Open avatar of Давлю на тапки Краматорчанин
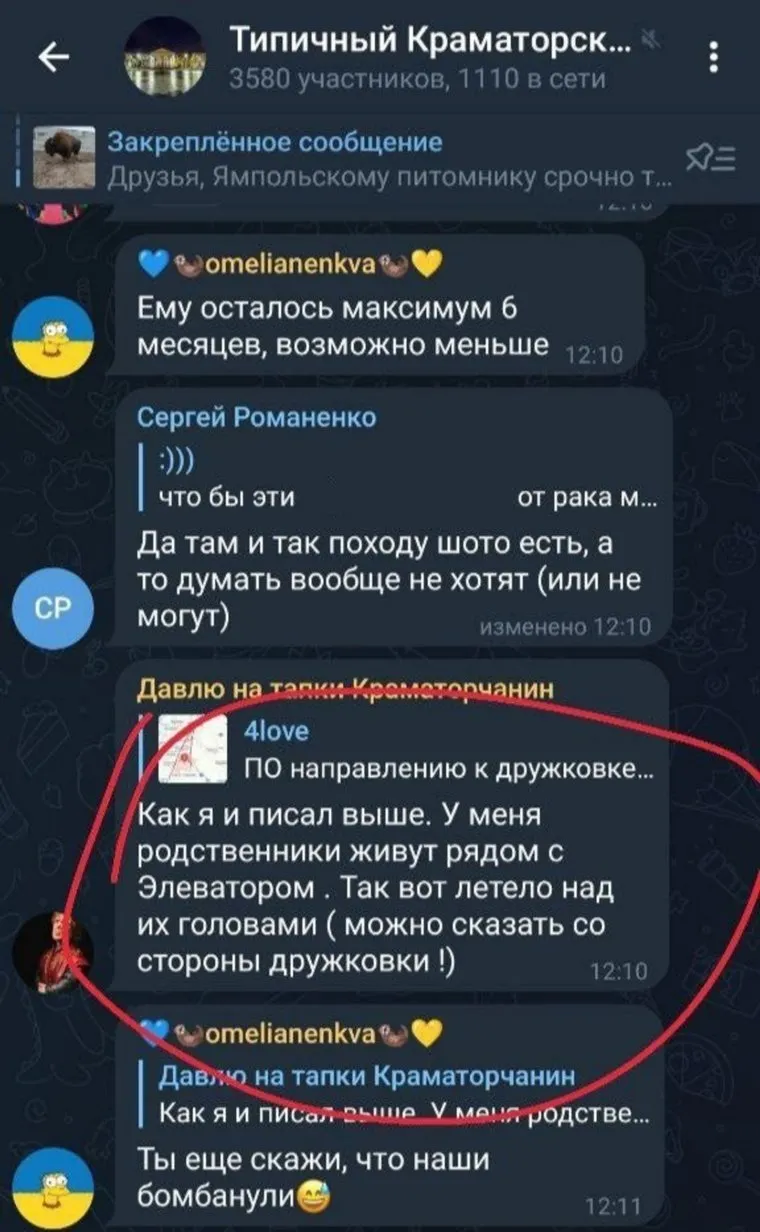Viewport: 760px width, 1232px height. point(52,951)
